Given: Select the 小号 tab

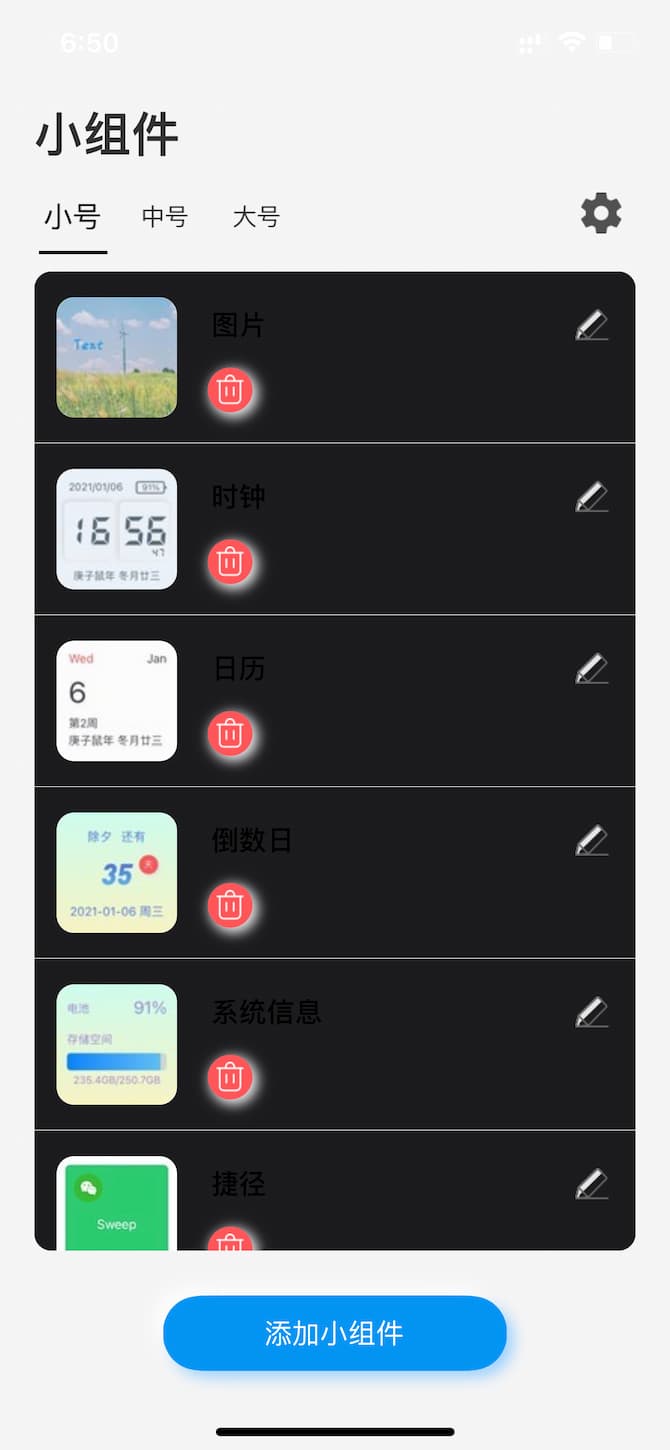Looking at the screenshot, I should click(x=72, y=216).
